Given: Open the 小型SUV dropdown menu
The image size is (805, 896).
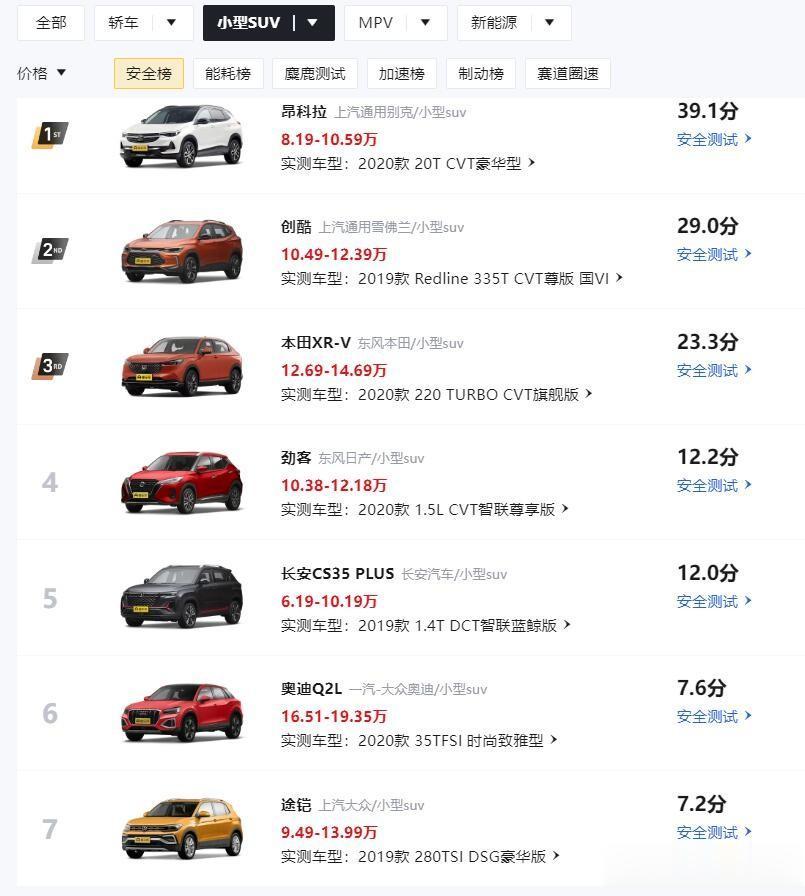Looking at the screenshot, I should [x=268, y=22].
